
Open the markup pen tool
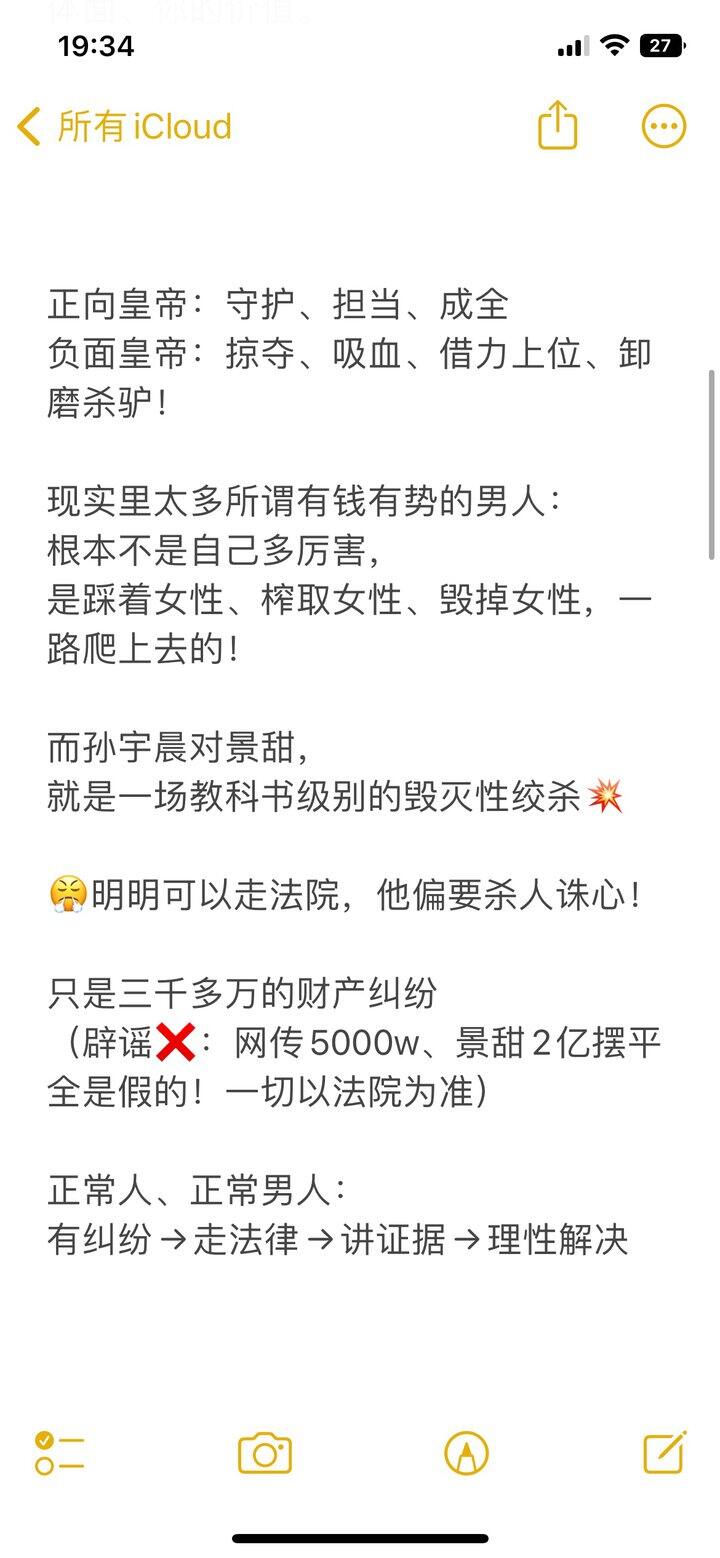click(467, 1453)
